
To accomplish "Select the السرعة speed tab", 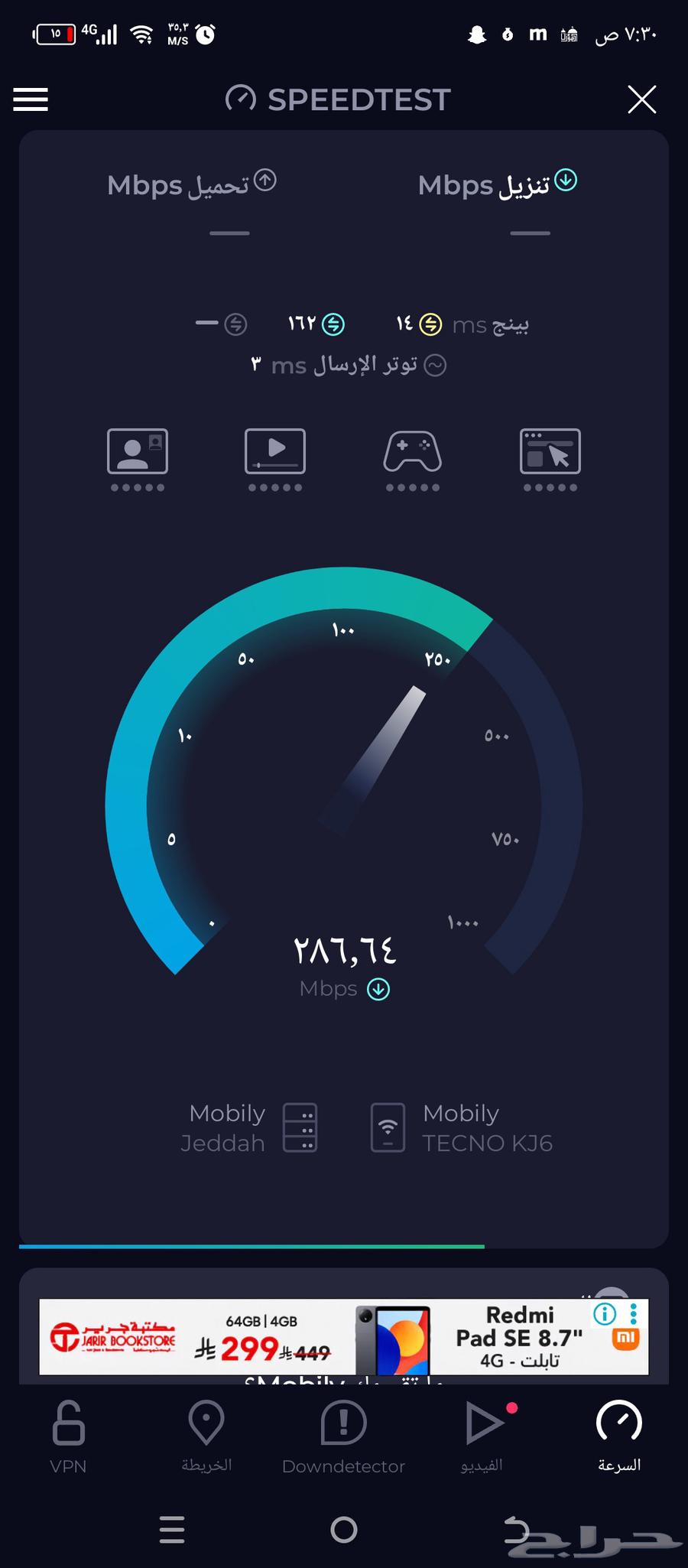I will click(618, 1436).
